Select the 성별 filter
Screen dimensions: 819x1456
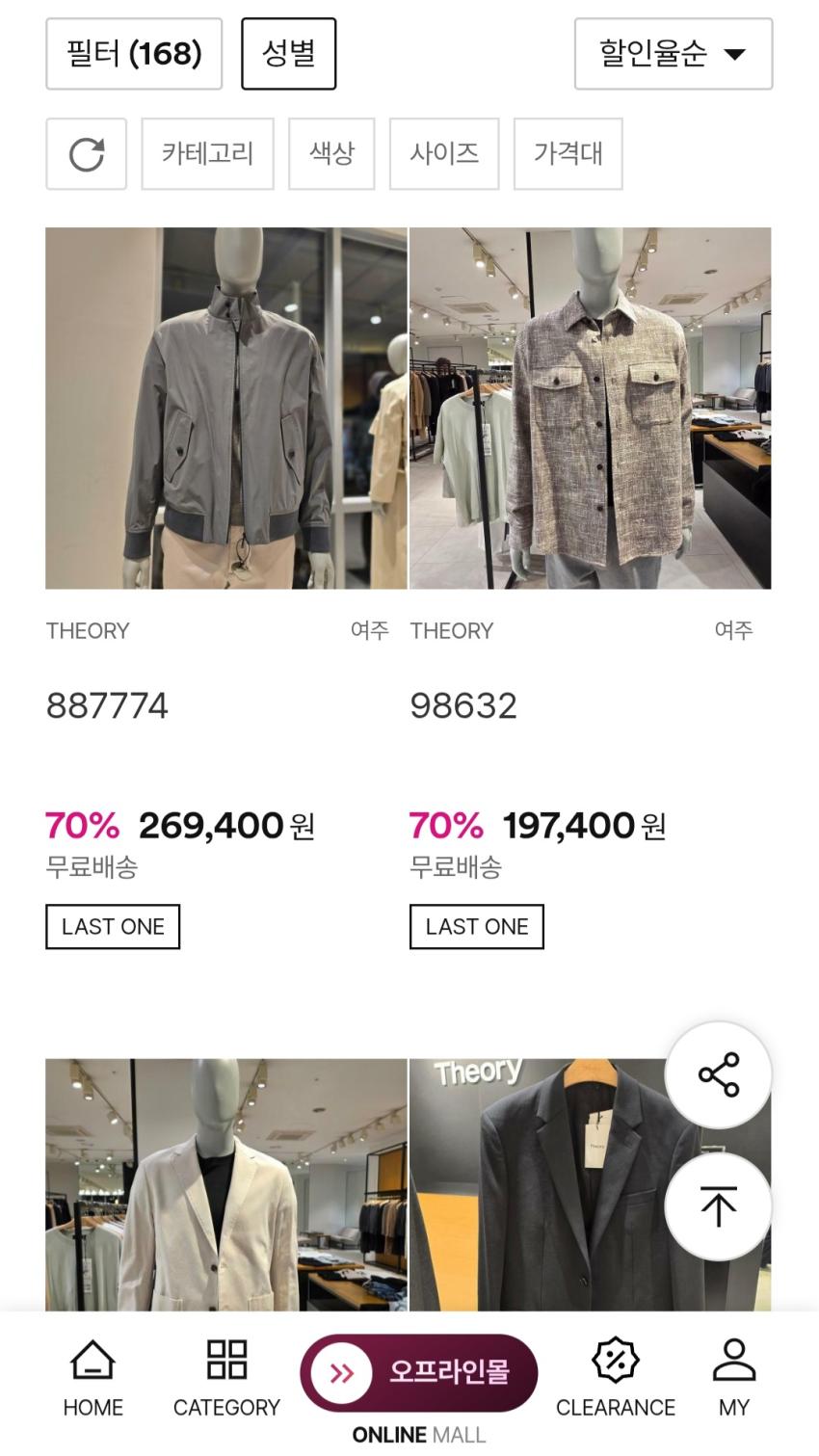pos(288,54)
